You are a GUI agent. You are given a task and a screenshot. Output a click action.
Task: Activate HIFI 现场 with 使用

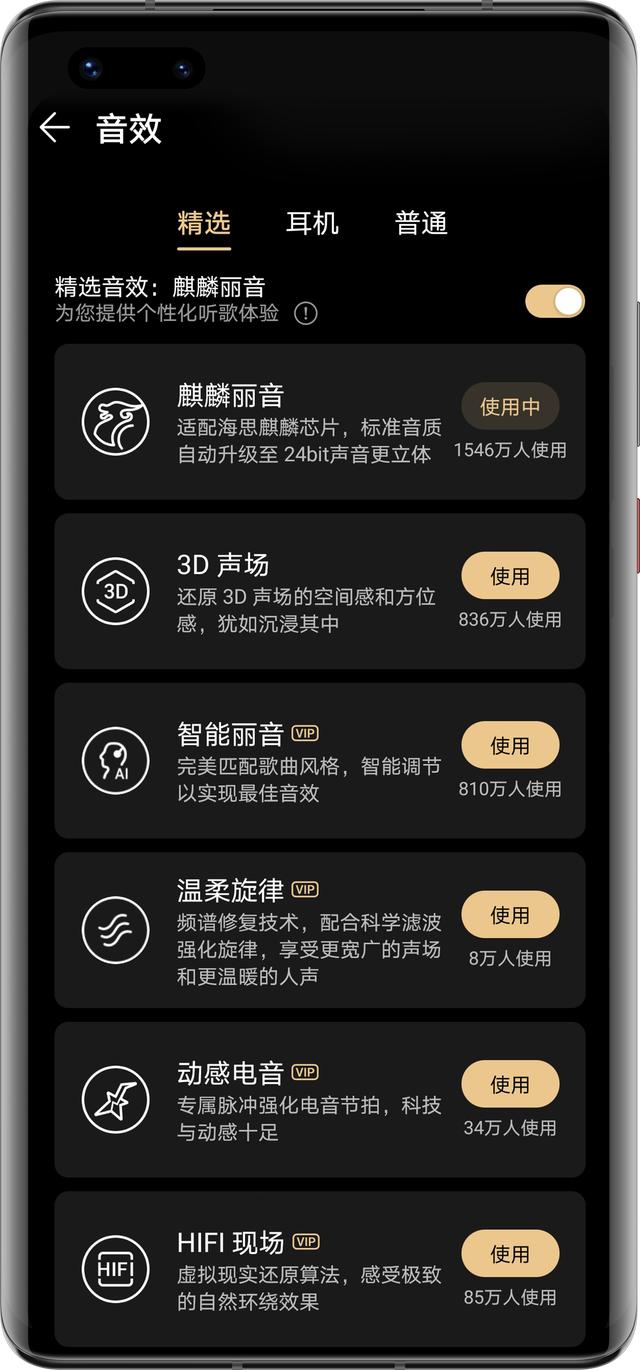[509, 1253]
